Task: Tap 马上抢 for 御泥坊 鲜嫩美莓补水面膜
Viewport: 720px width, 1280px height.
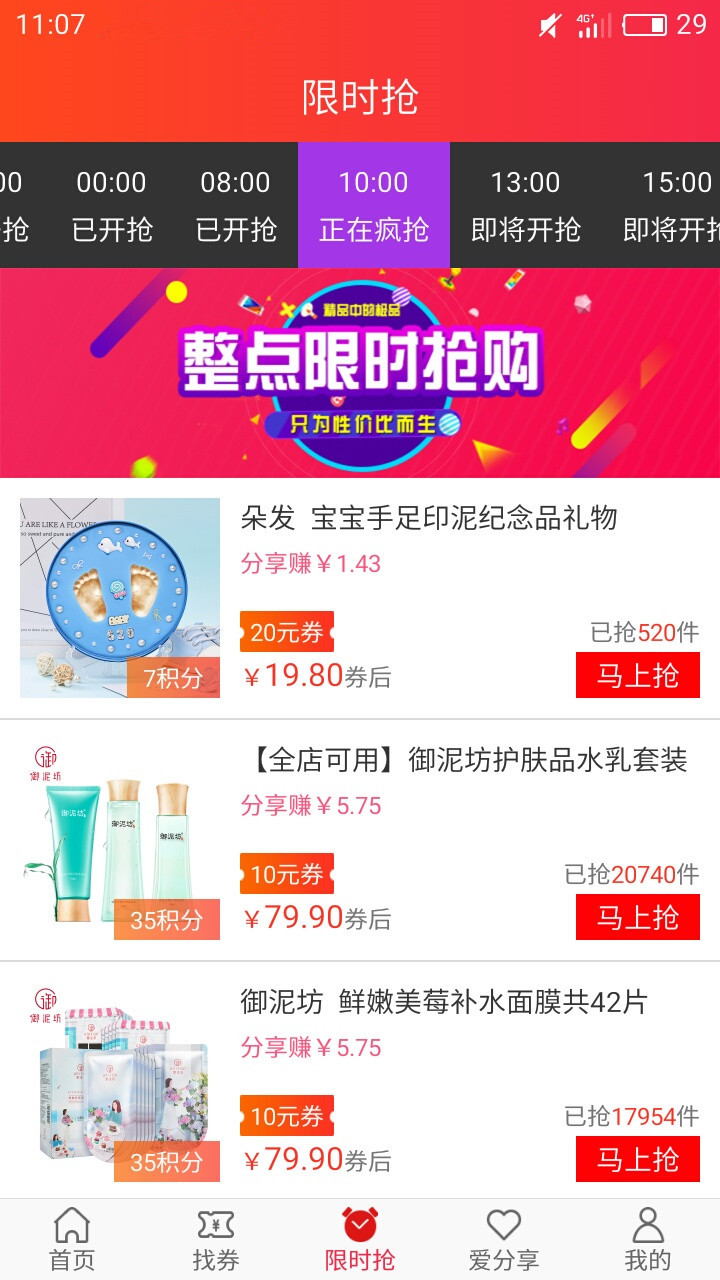Action: [637, 1159]
